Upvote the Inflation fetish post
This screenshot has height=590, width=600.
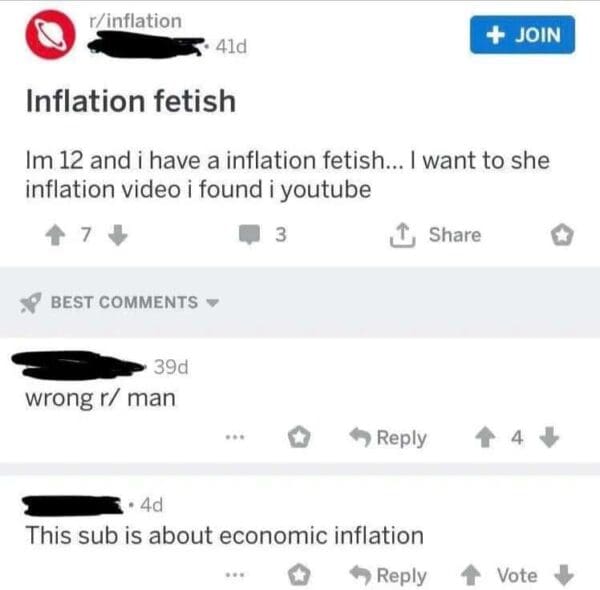tap(57, 235)
